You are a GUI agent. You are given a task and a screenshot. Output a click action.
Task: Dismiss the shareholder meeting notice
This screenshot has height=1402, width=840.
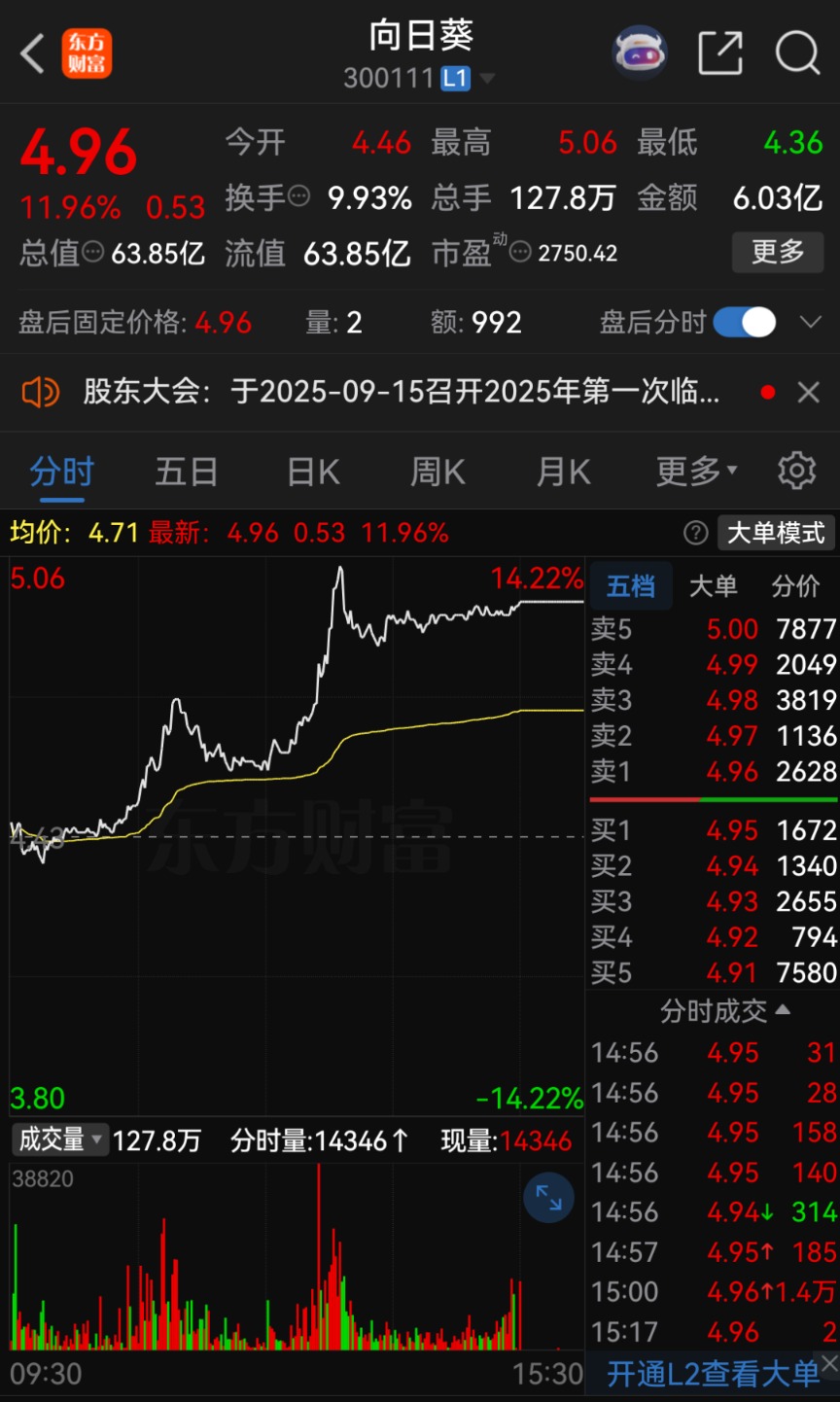(808, 392)
